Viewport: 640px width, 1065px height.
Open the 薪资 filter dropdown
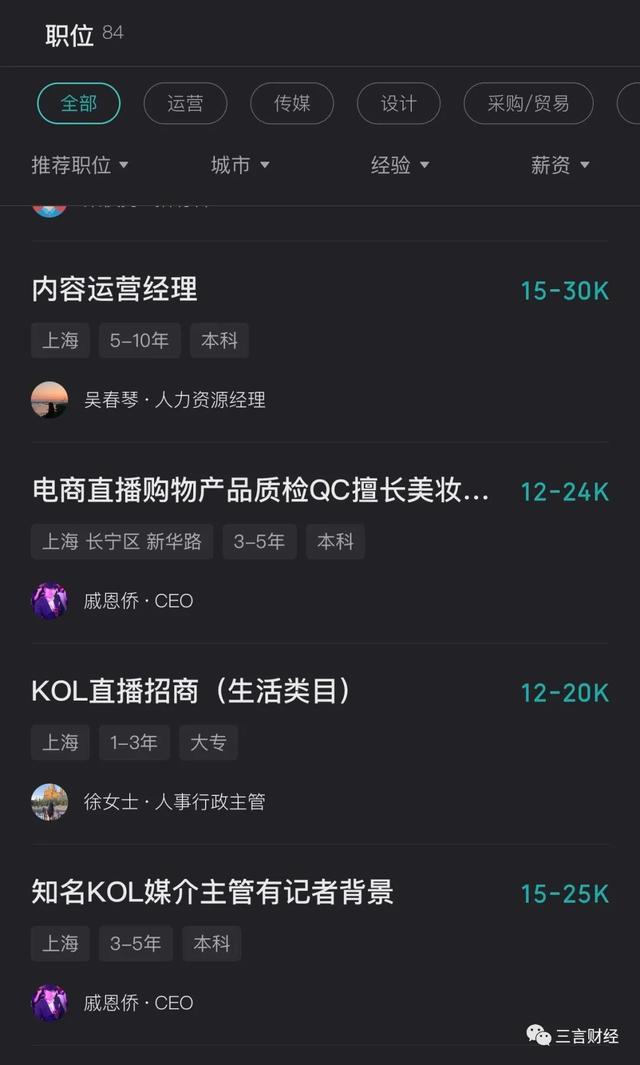click(560, 165)
